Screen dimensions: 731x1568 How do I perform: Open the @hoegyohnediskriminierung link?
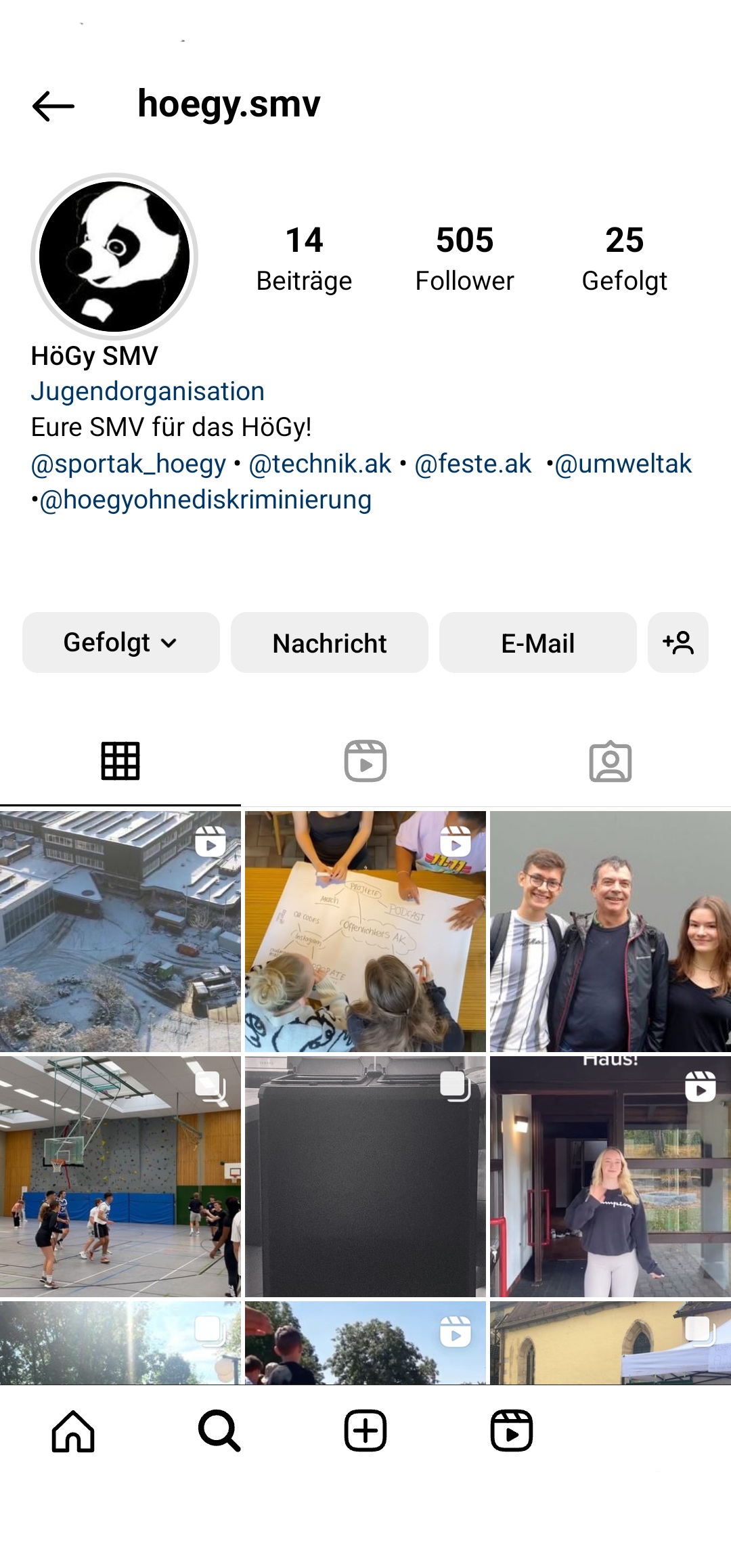[x=205, y=500]
